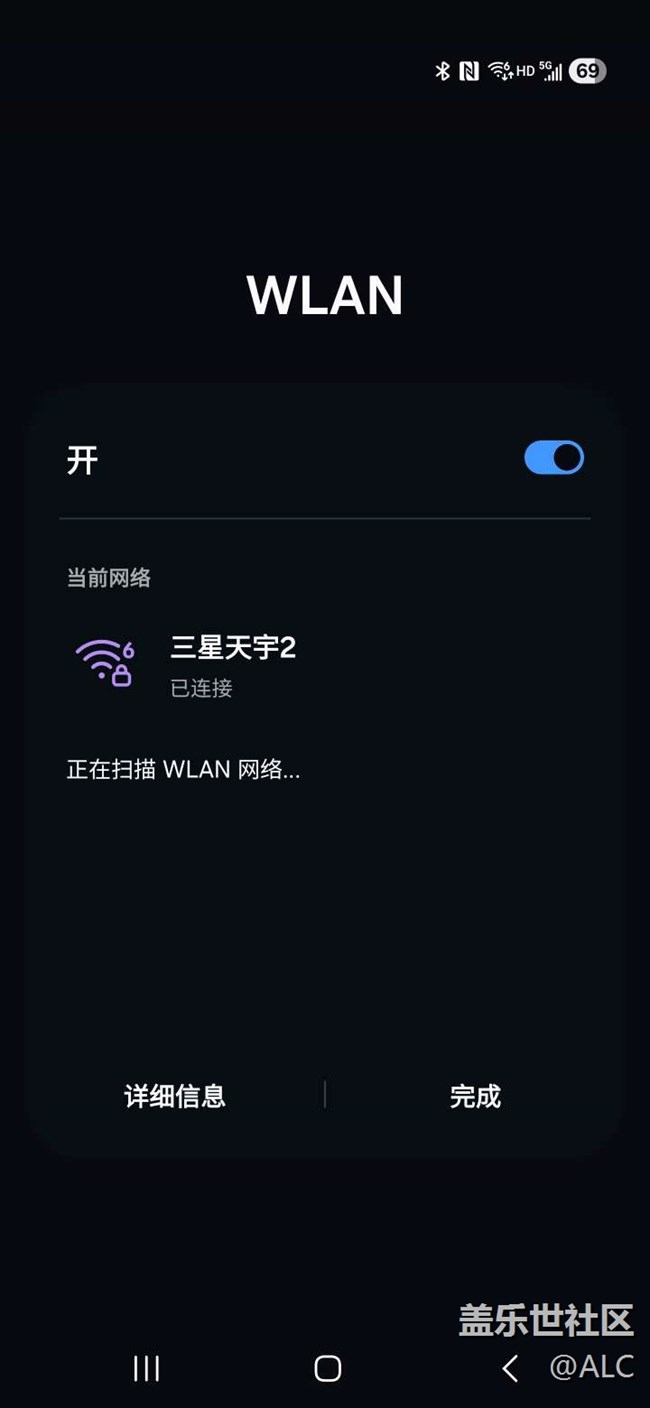Open the connected network 三星天宇2

pyautogui.click(x=232, y=664)
